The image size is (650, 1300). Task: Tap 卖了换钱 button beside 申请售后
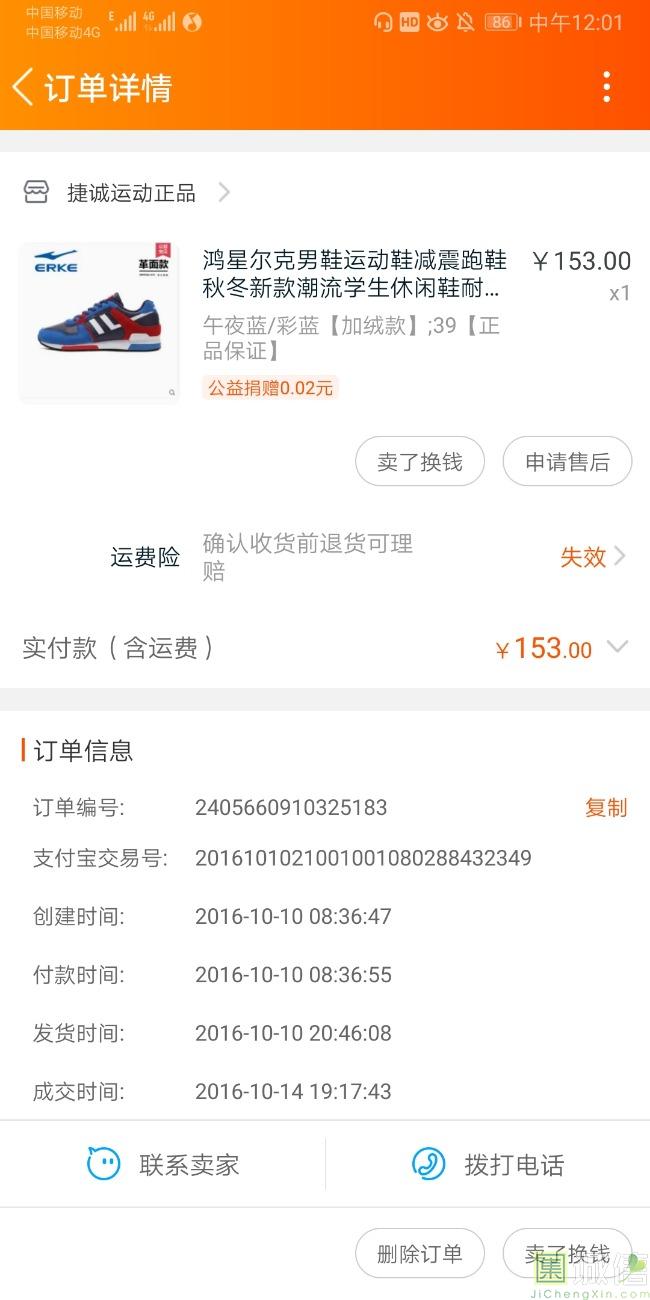(420, 462)
